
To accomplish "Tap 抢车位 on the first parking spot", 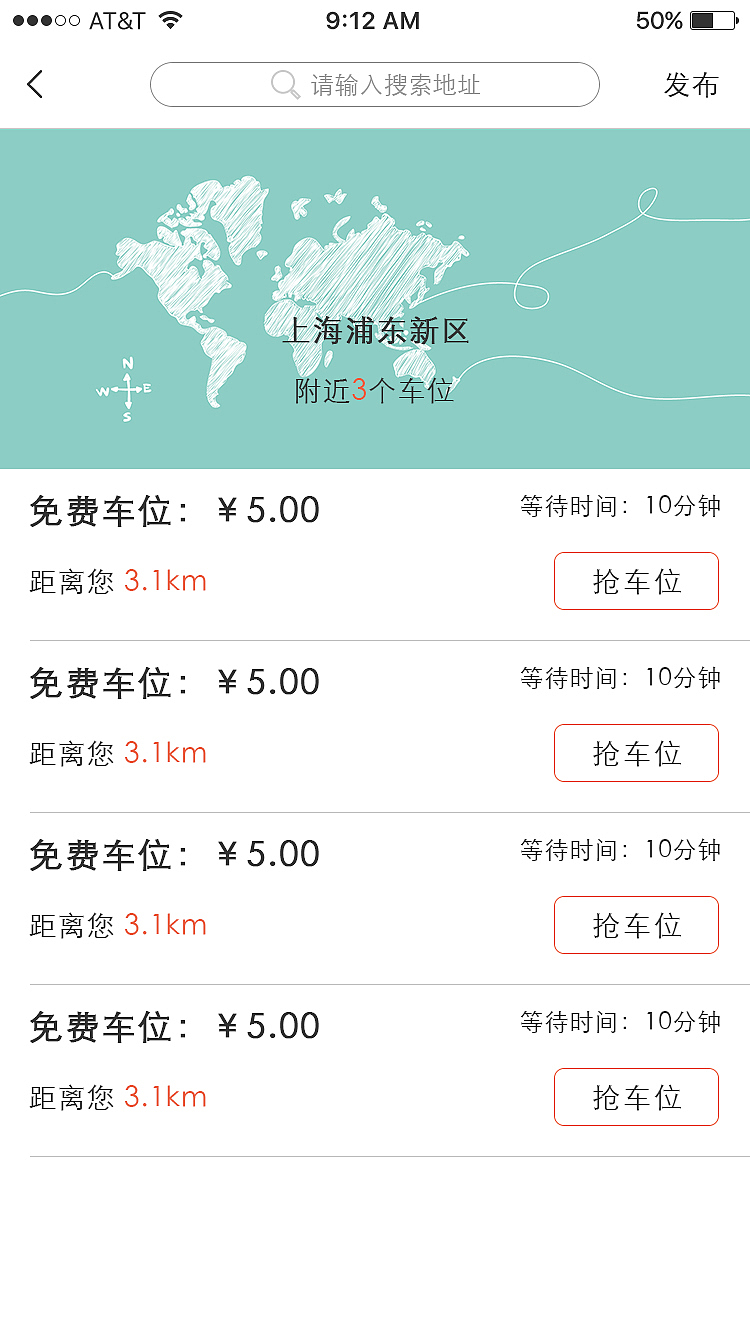I will 636,580.
